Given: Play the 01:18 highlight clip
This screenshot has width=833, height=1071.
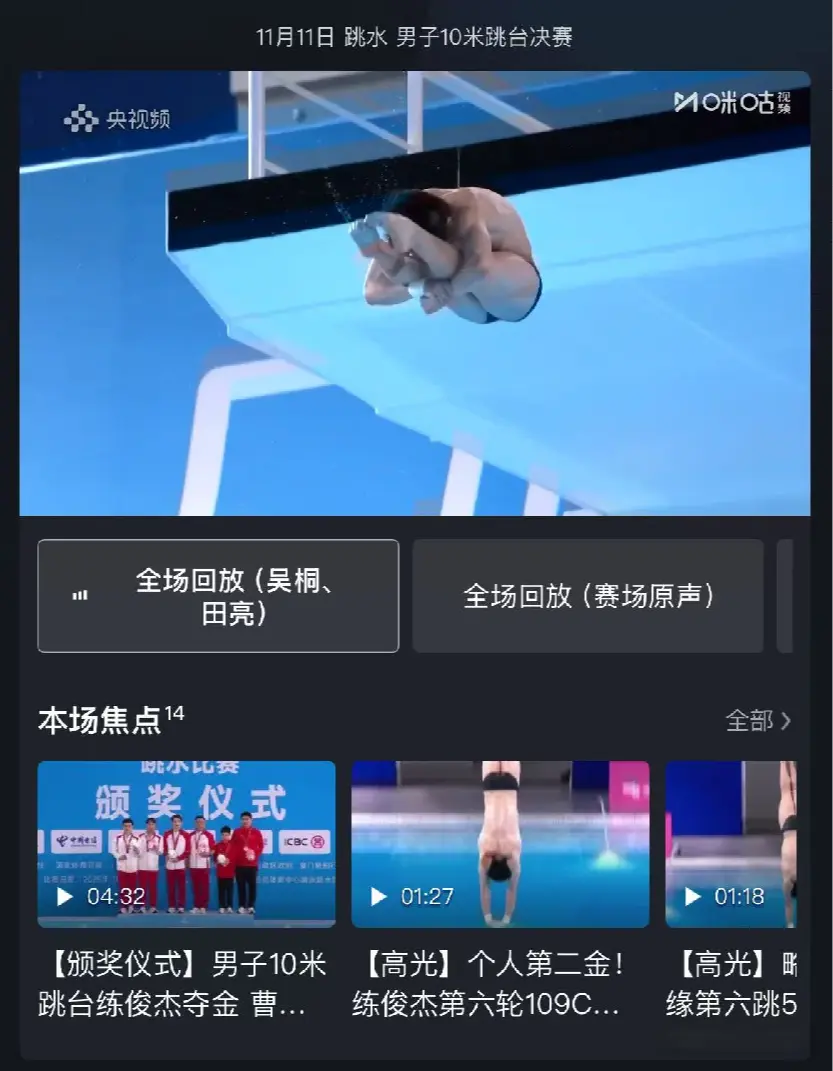Looking at the screenshot, I should click(732, 844).
